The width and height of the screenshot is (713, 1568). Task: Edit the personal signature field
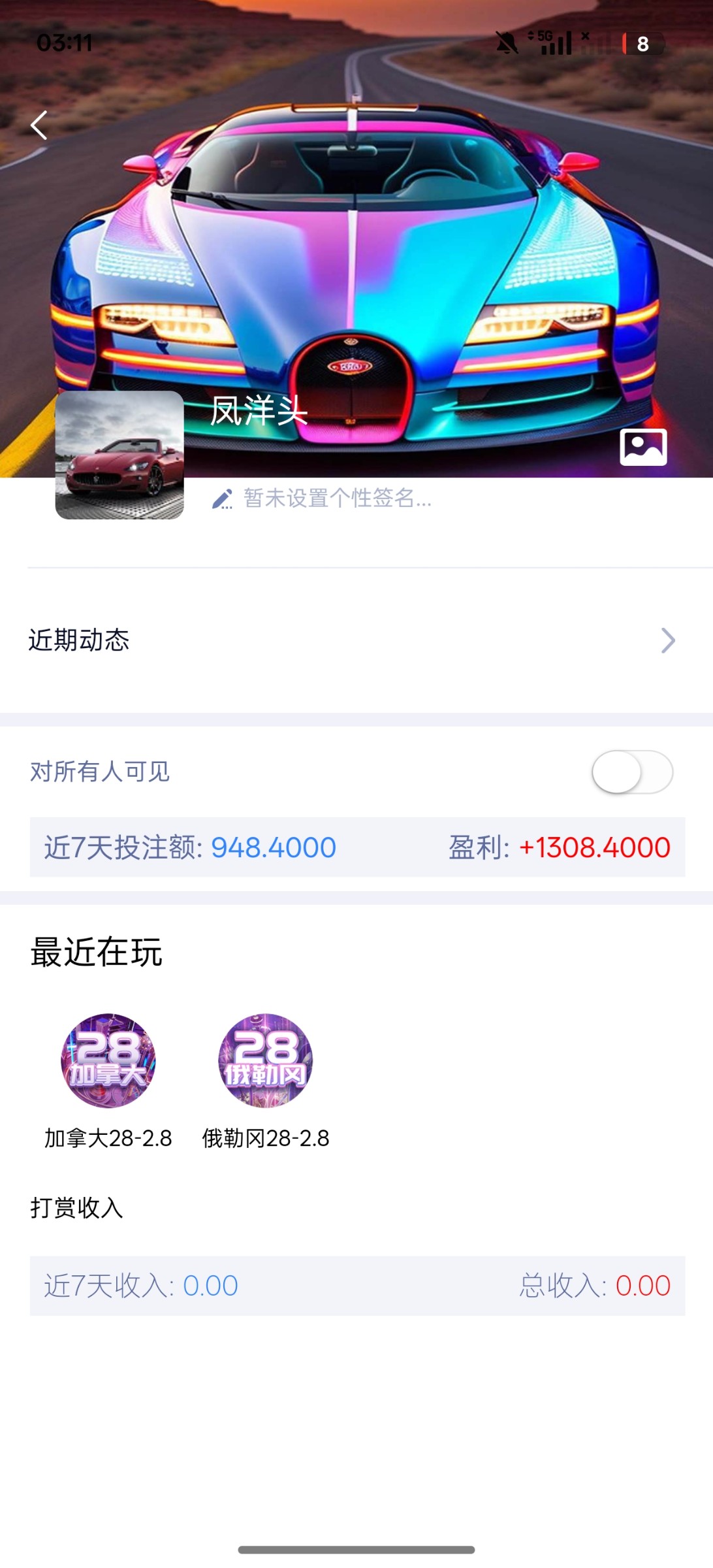336,498
